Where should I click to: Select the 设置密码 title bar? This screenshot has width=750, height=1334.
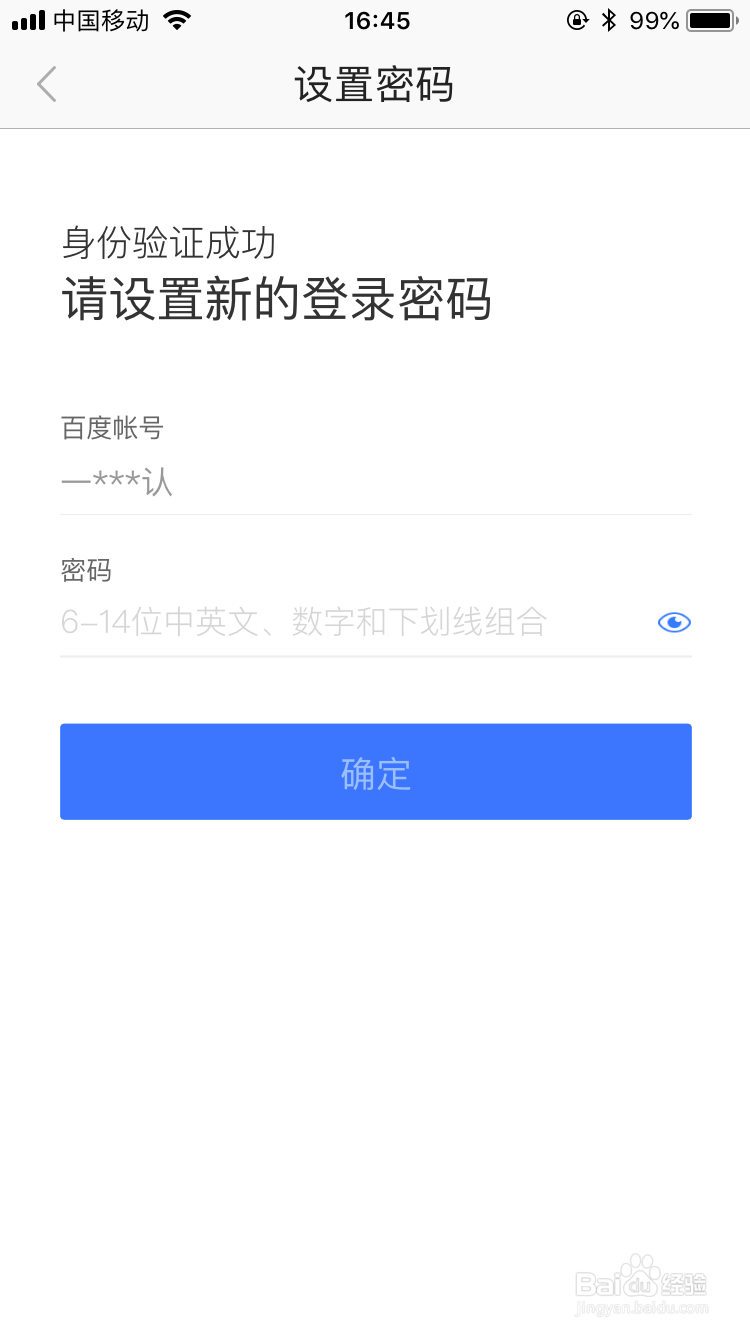coord(375,84)
